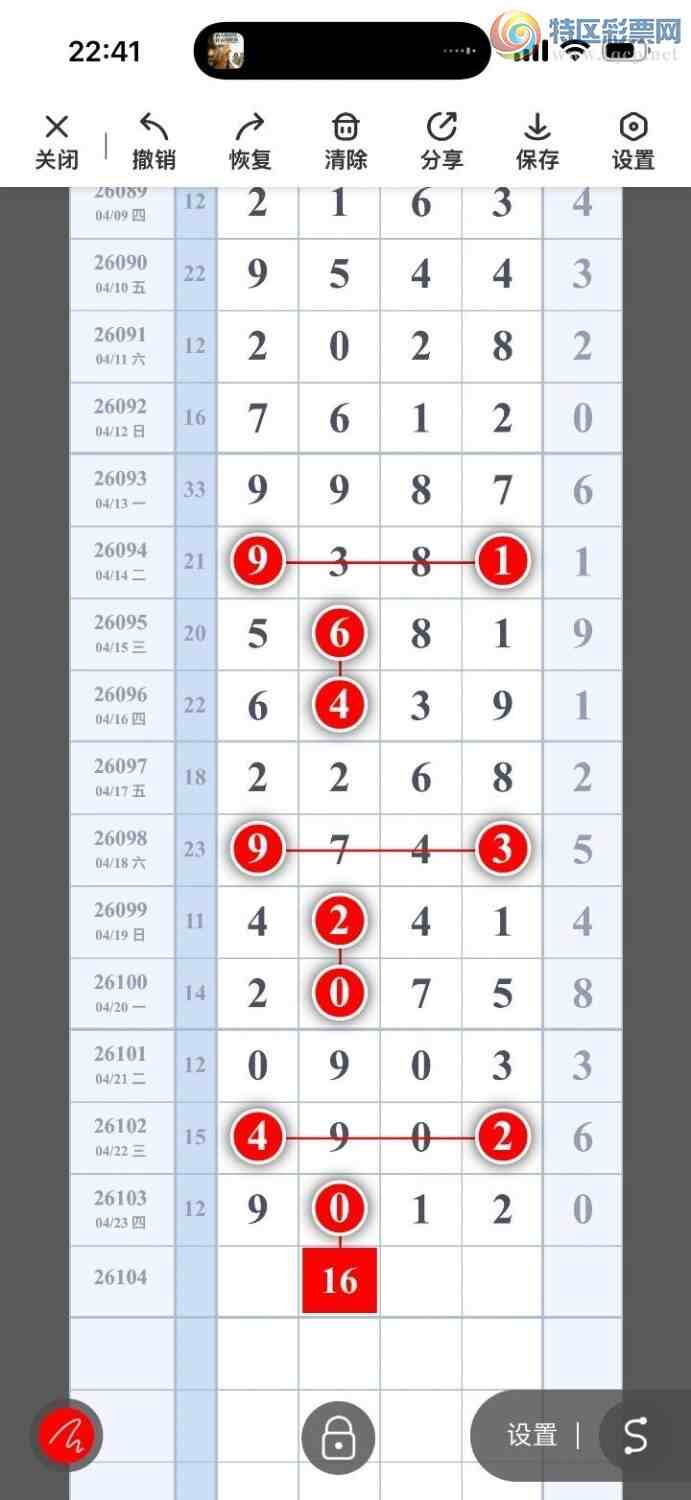Redo the reverted marking
Image resolution: width=691 pixels, height=1500 pixels.
(249, 141)
